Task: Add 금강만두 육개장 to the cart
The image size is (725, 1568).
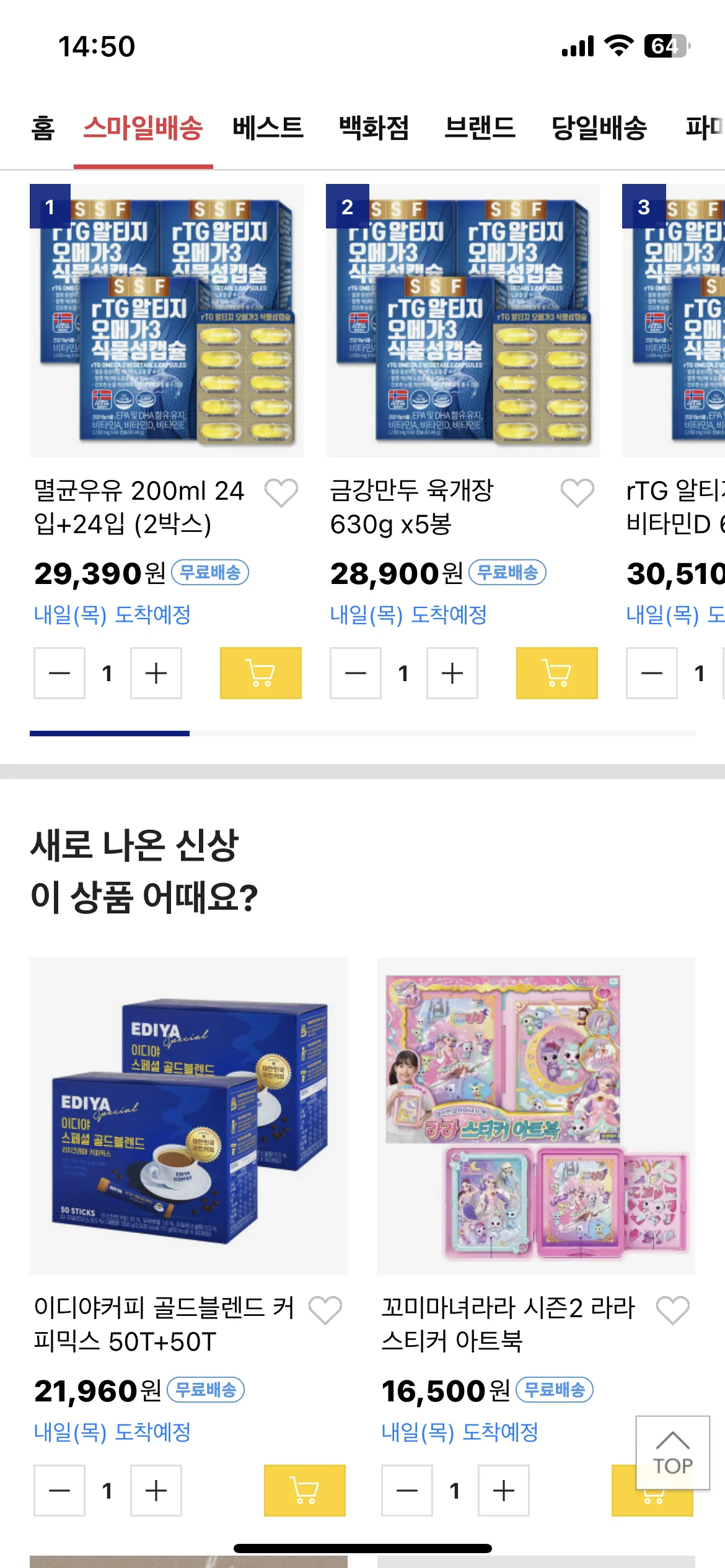Action: [556, 673]
